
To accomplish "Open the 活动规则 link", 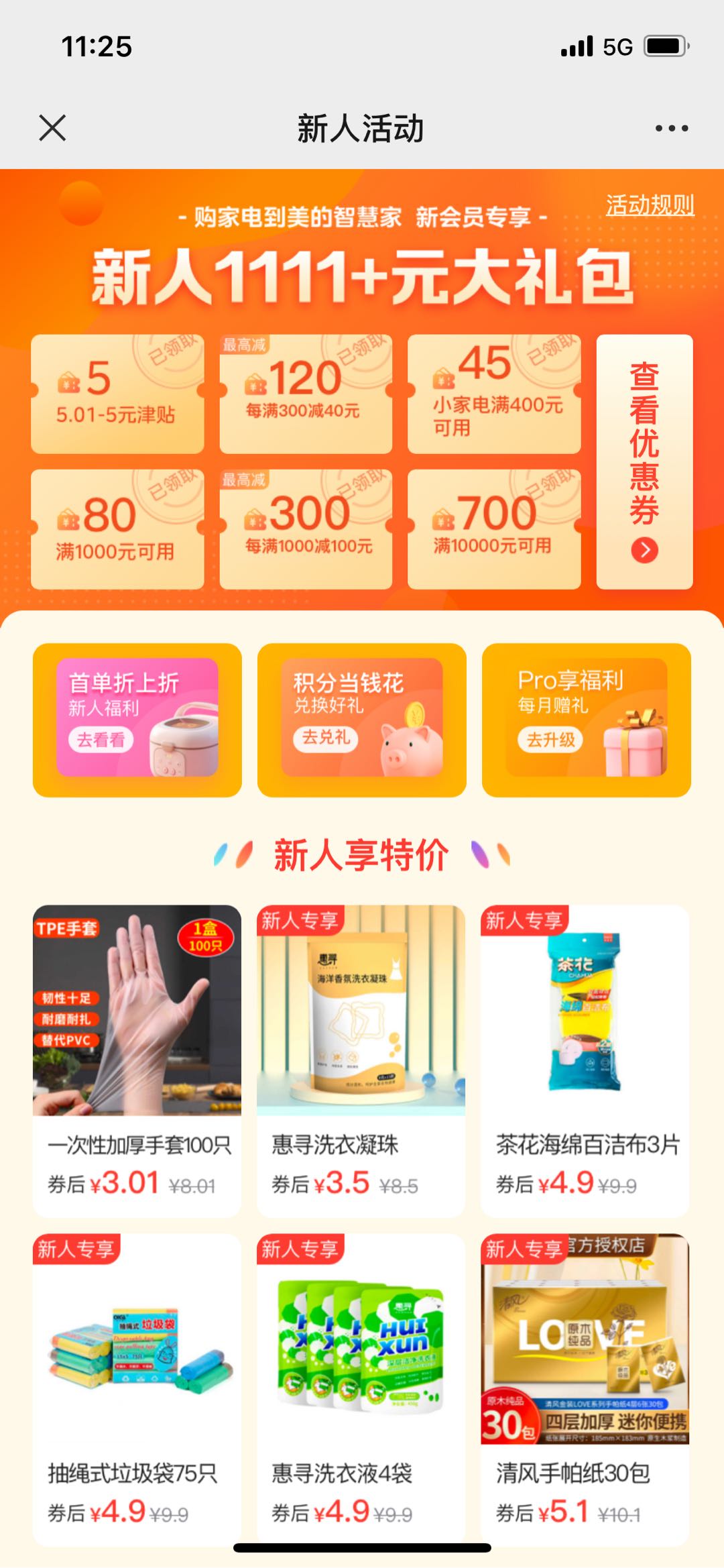I will (650, 205).
